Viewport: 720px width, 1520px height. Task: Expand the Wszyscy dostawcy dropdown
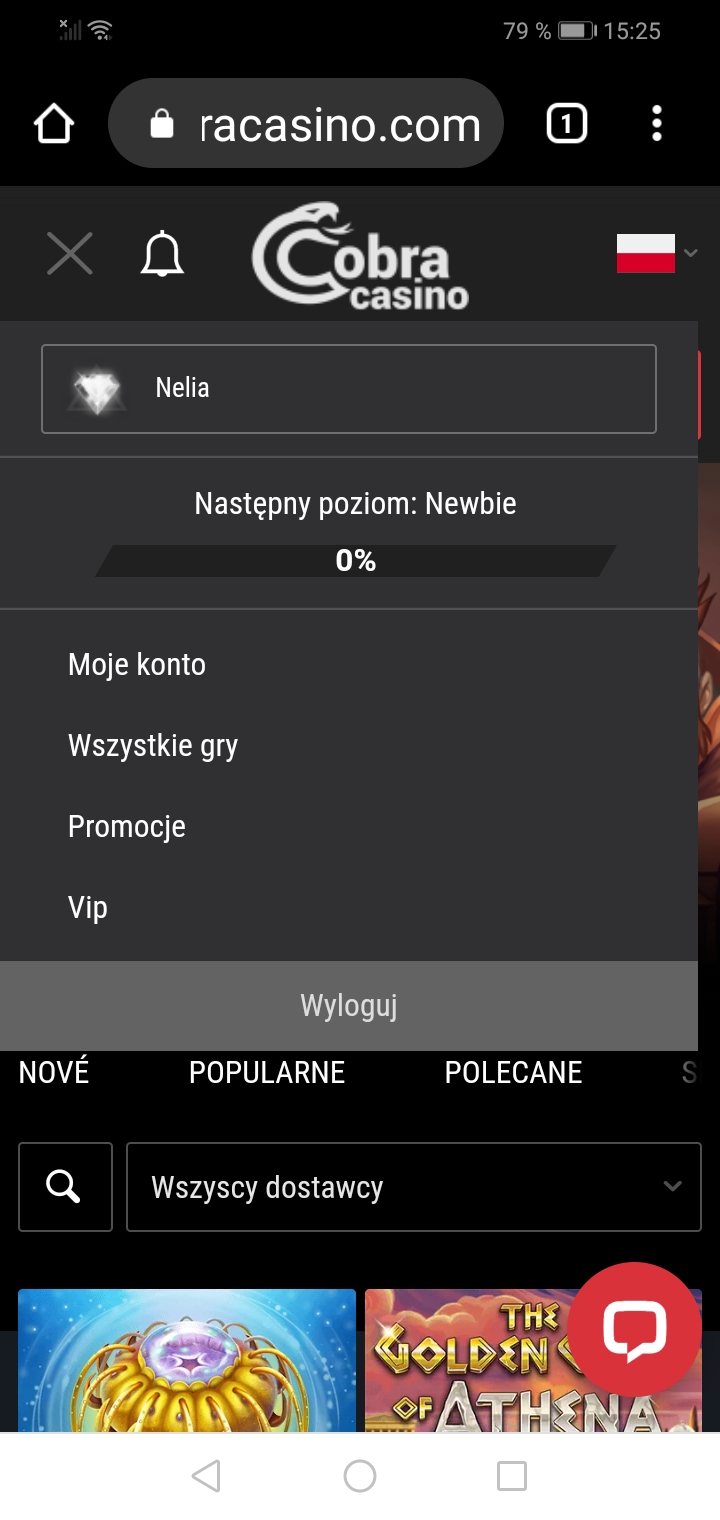click(413, 1187)
